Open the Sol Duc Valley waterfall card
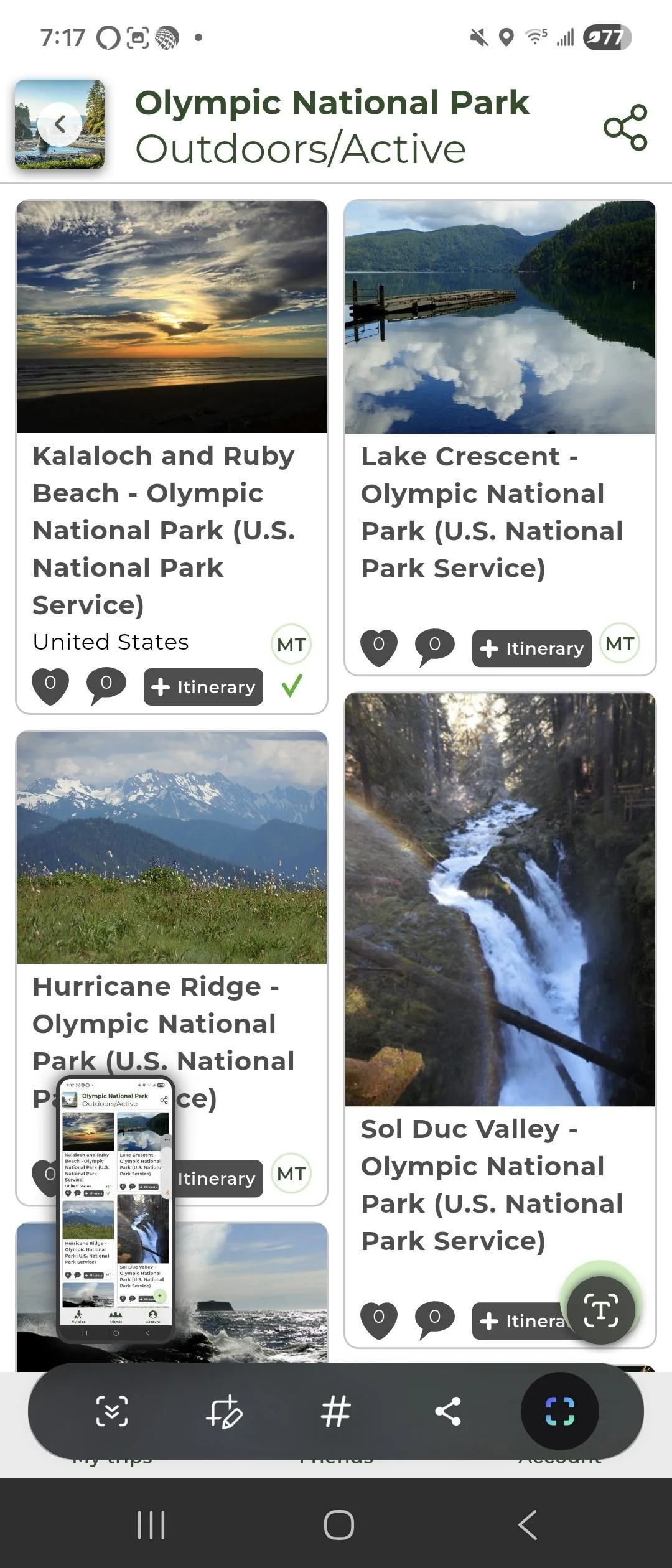This screenshot has height=1568, width=672. pos(500,899)
